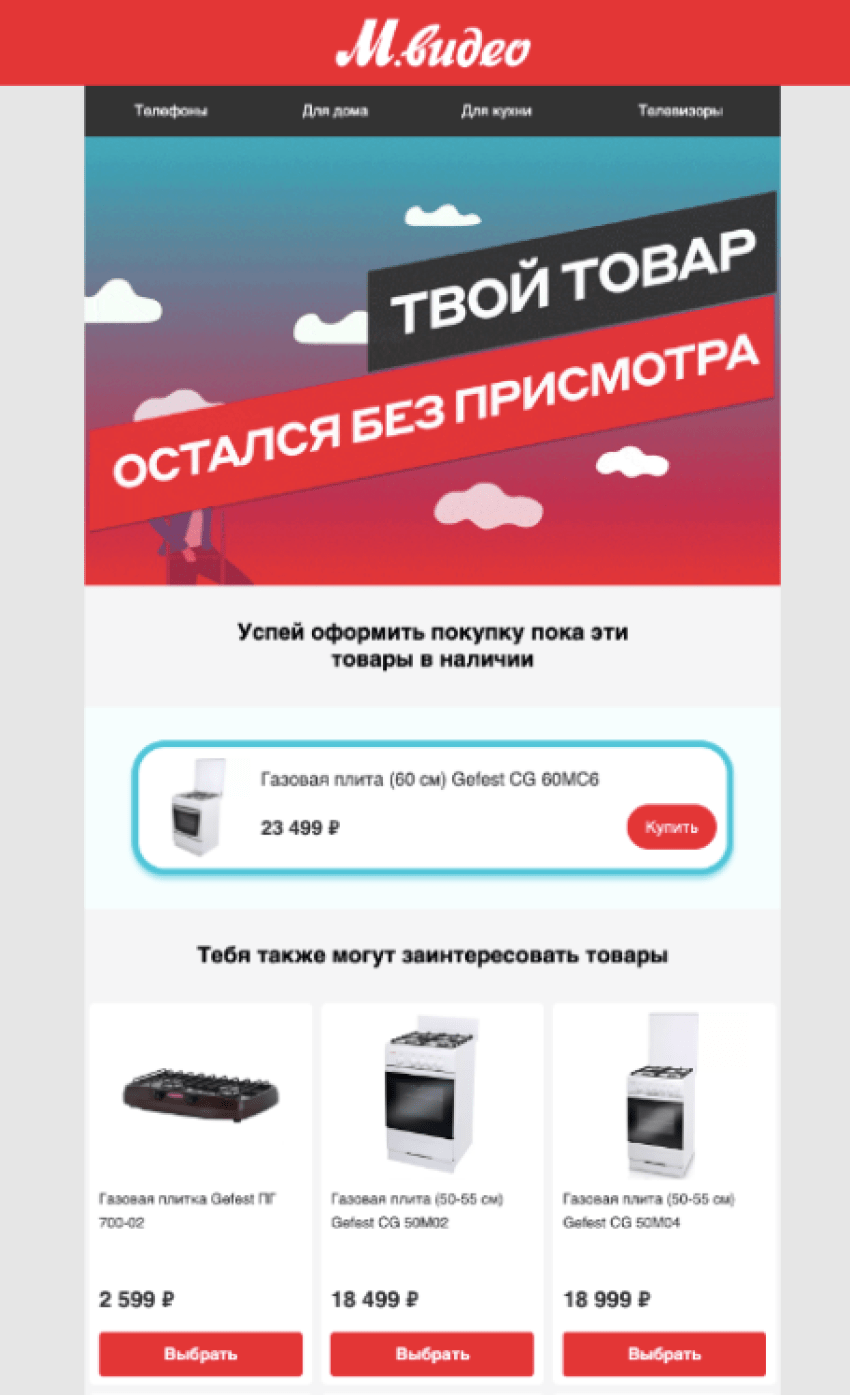Choose Выбрать for Gefest ПГ 700-02

(x=200, y=1354)
